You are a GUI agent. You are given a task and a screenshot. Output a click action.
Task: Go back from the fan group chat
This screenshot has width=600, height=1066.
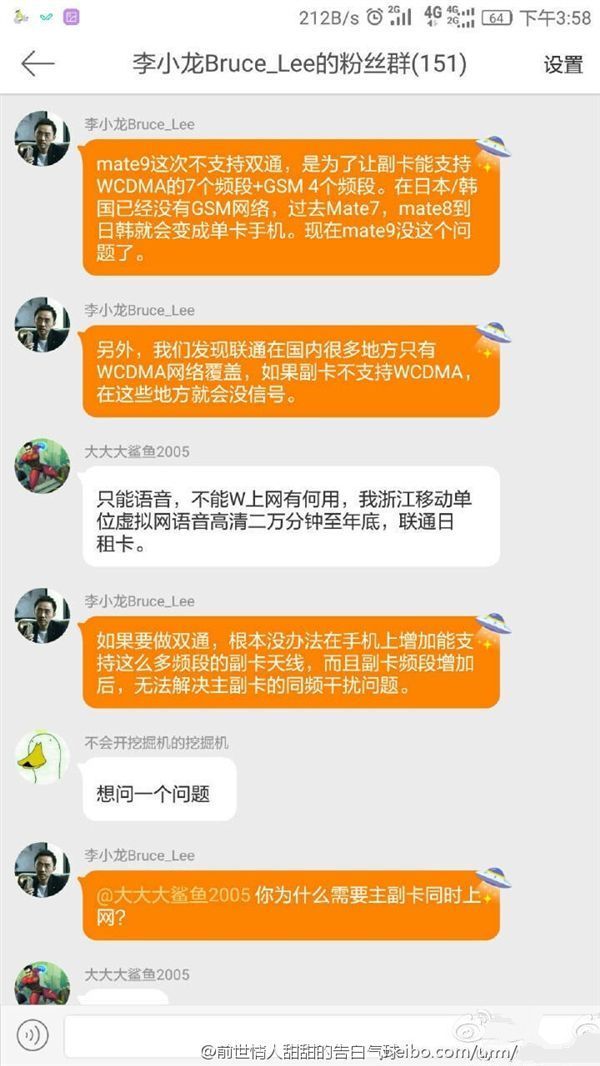tap(37, 64)
